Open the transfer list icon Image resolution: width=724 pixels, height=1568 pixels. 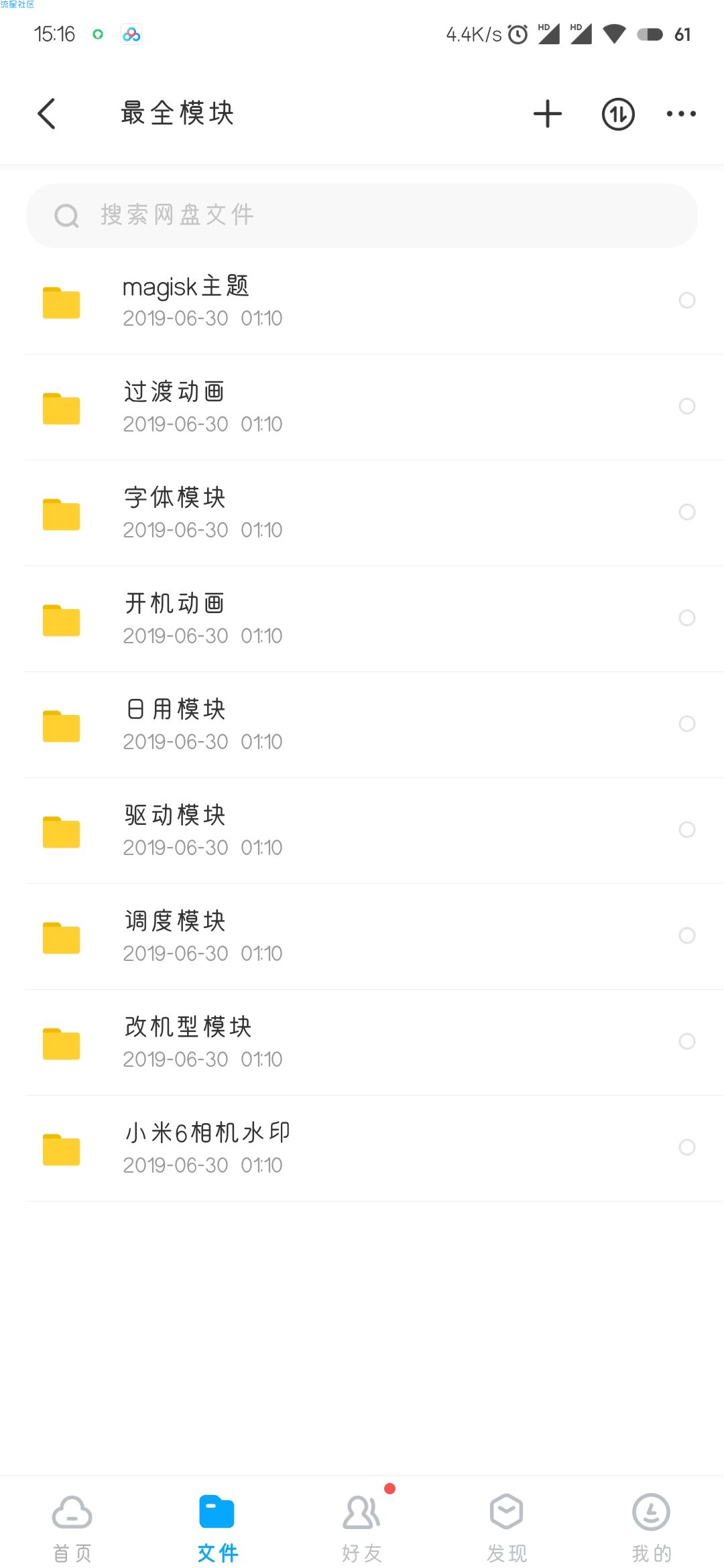[x=617, y=114]
